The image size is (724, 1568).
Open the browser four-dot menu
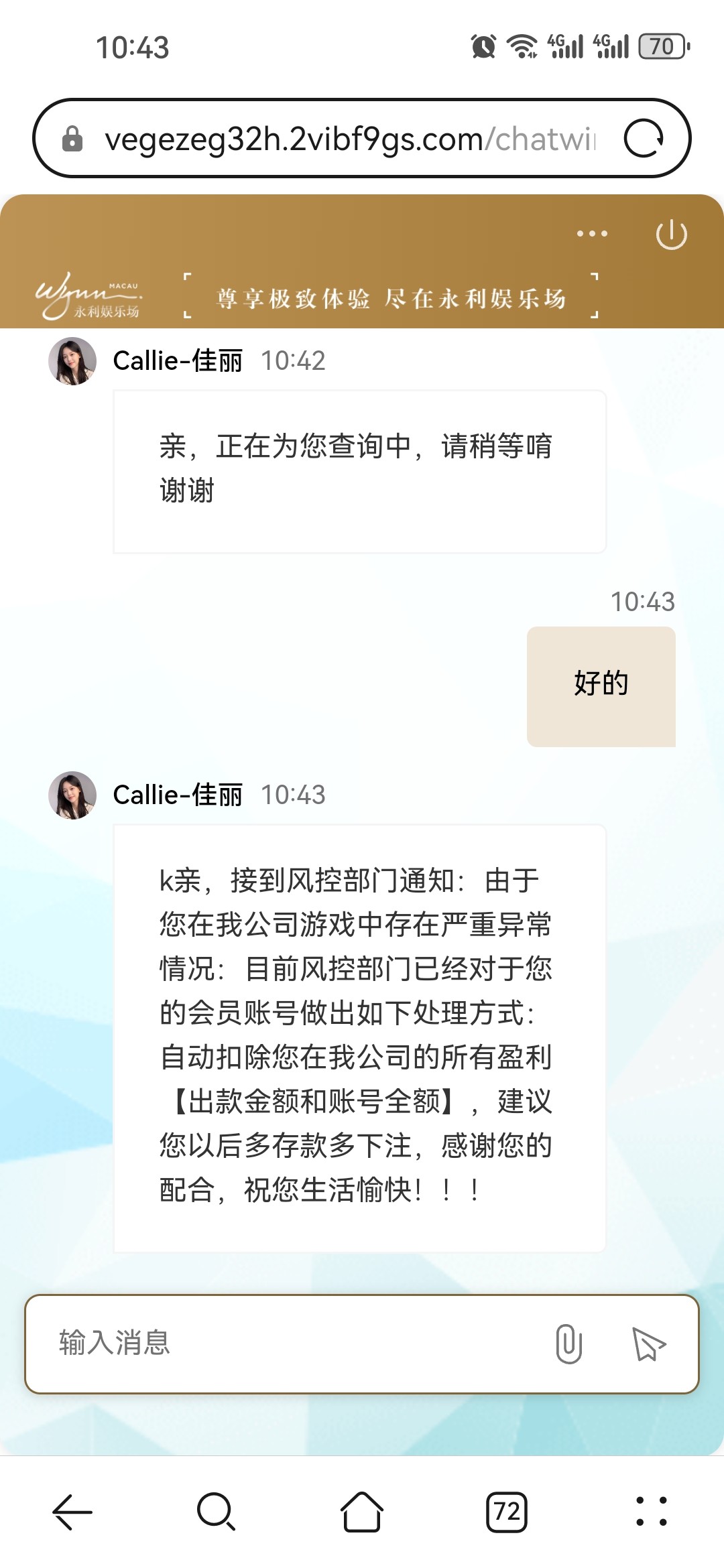[x=651, y=1512]
